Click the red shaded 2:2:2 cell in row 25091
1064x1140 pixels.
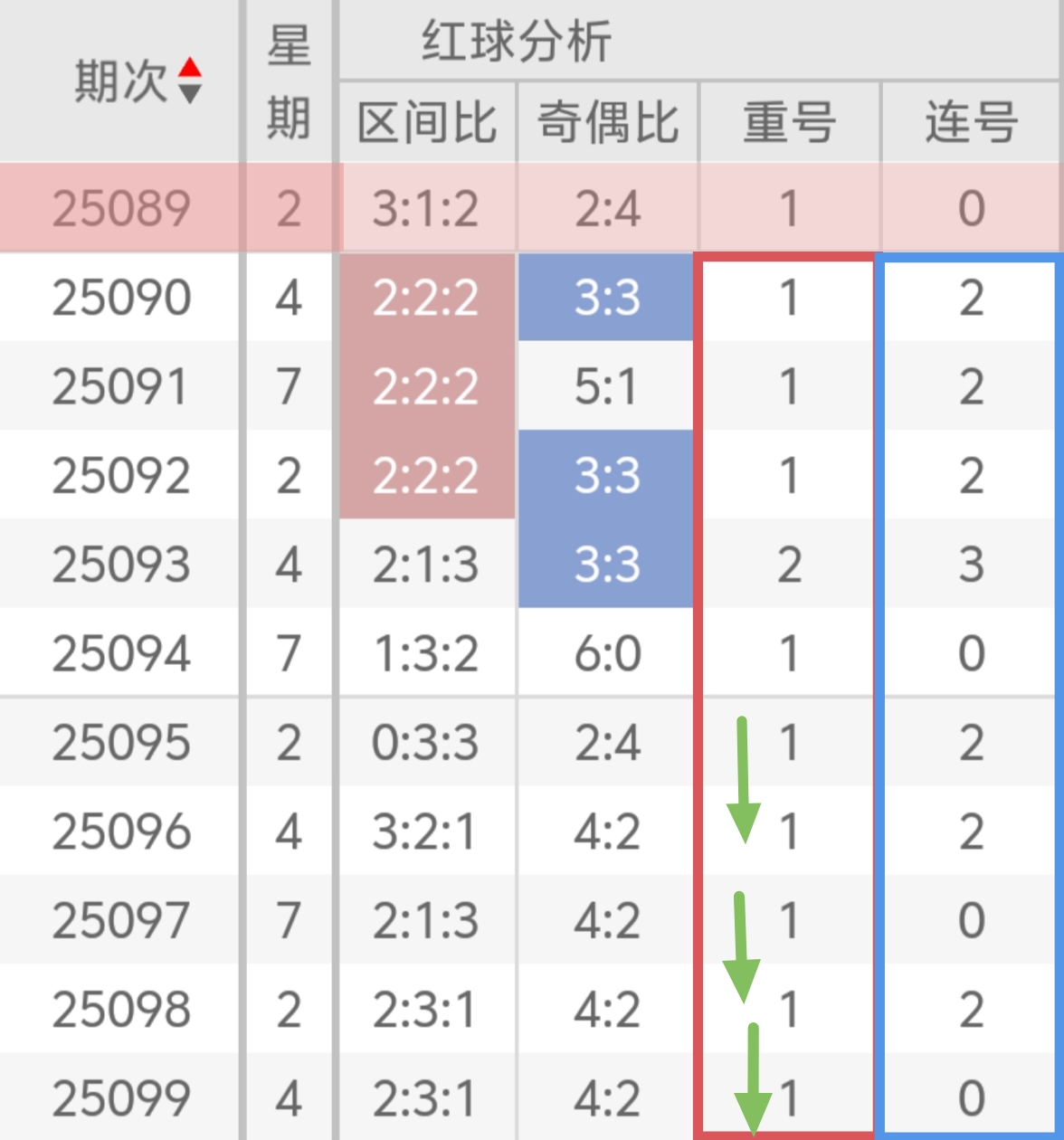[x=425, y=387]
